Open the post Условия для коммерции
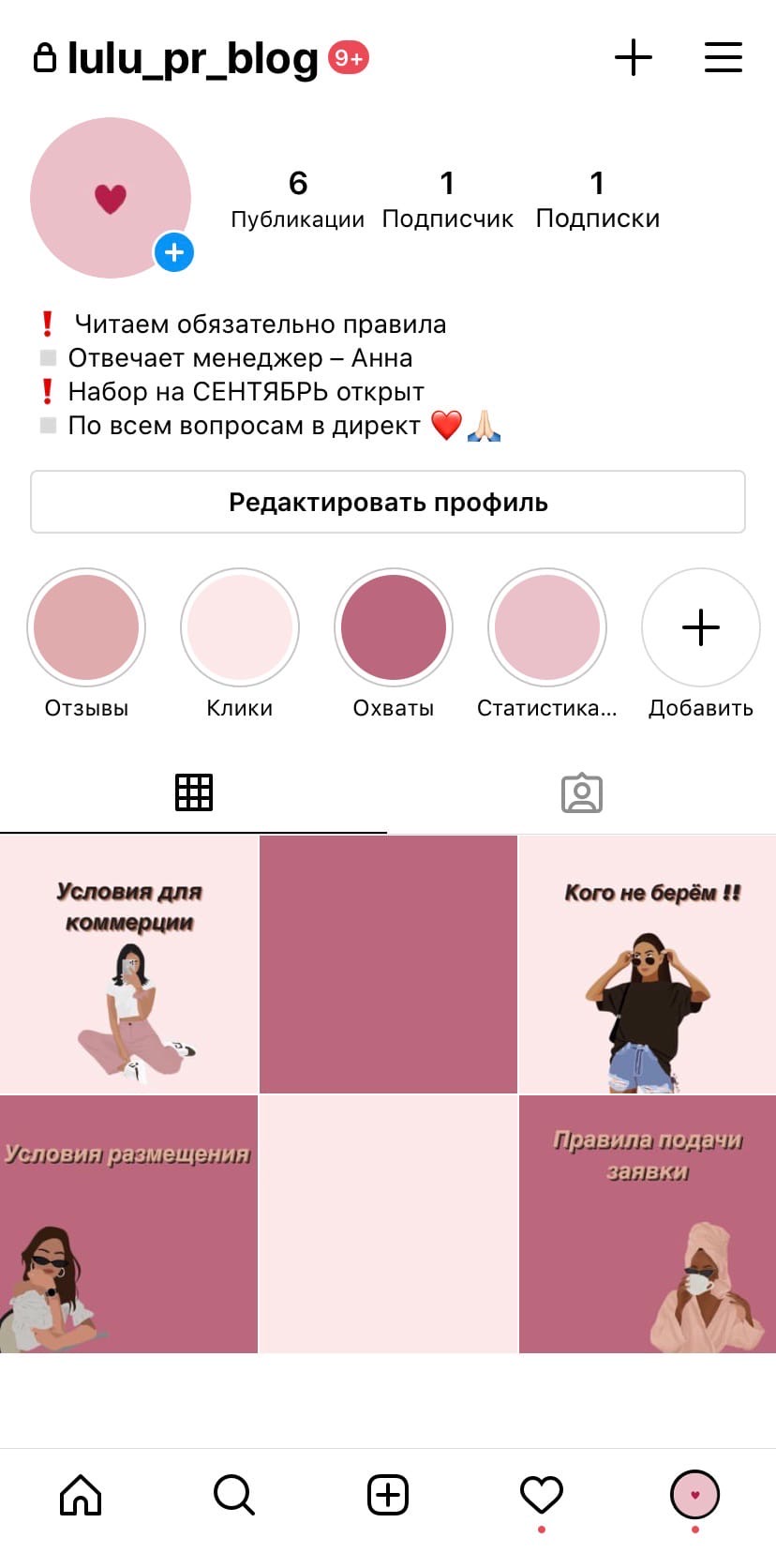 (128, 964)
